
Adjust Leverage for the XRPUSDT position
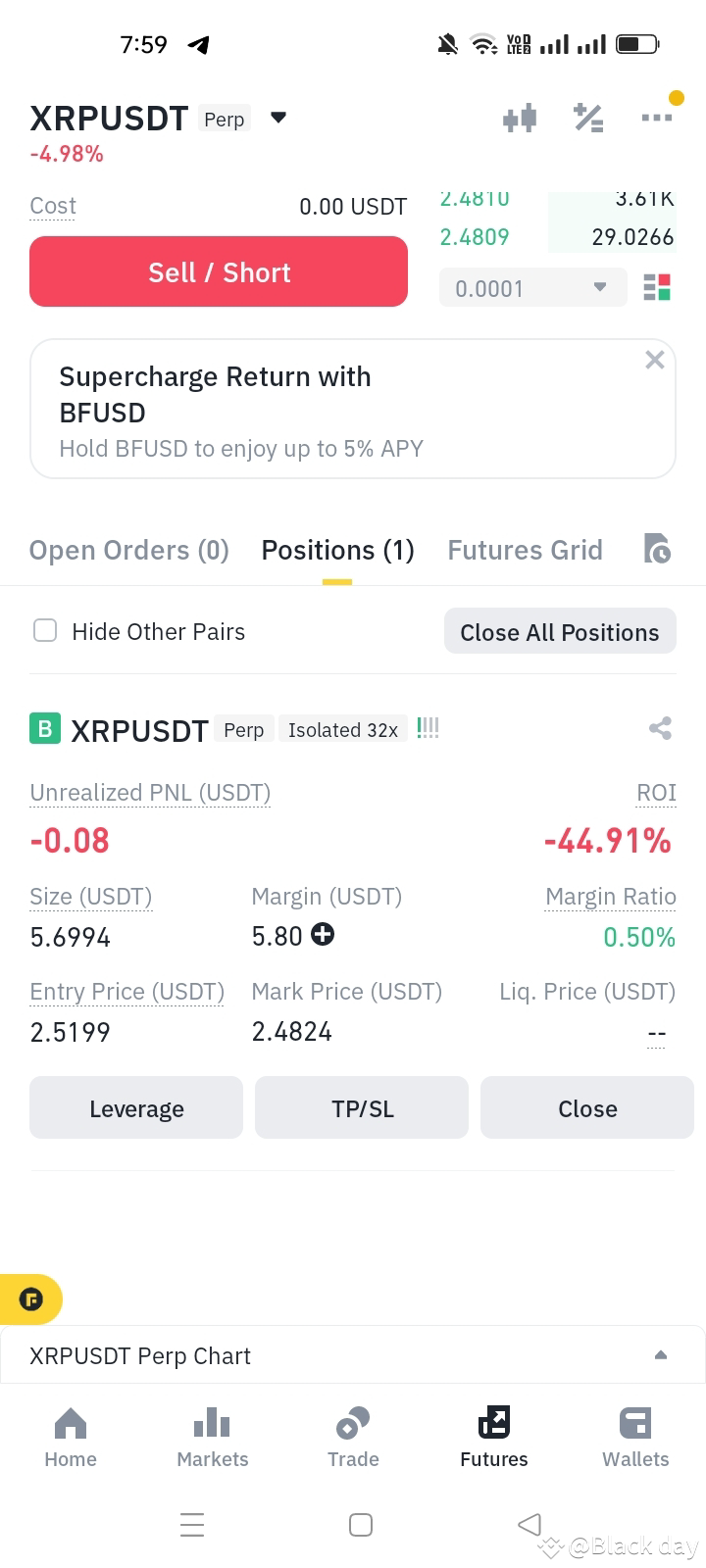[136, 1107]
